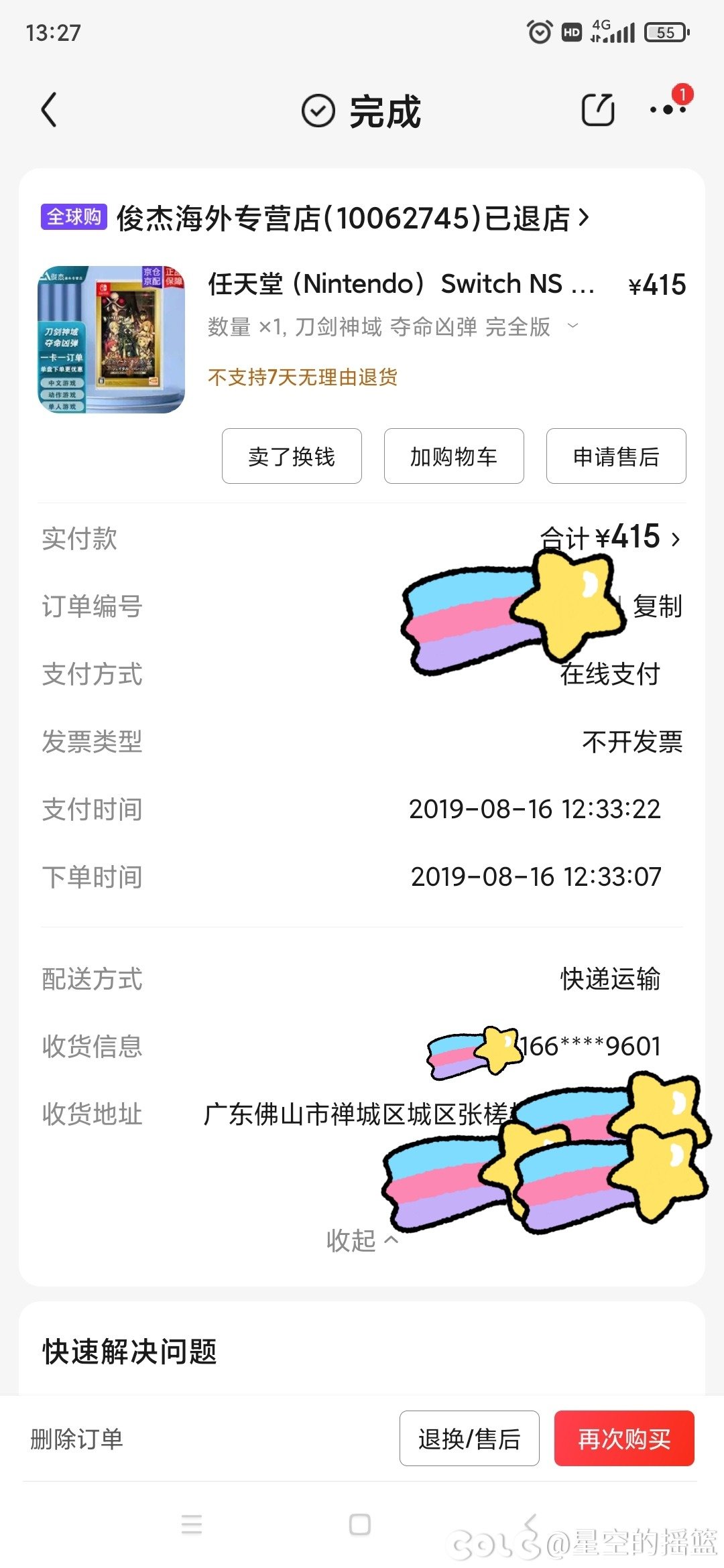The image size is (724, 1568).
Task: Open 退换/售后 at the bottom
Action: 469,1439
